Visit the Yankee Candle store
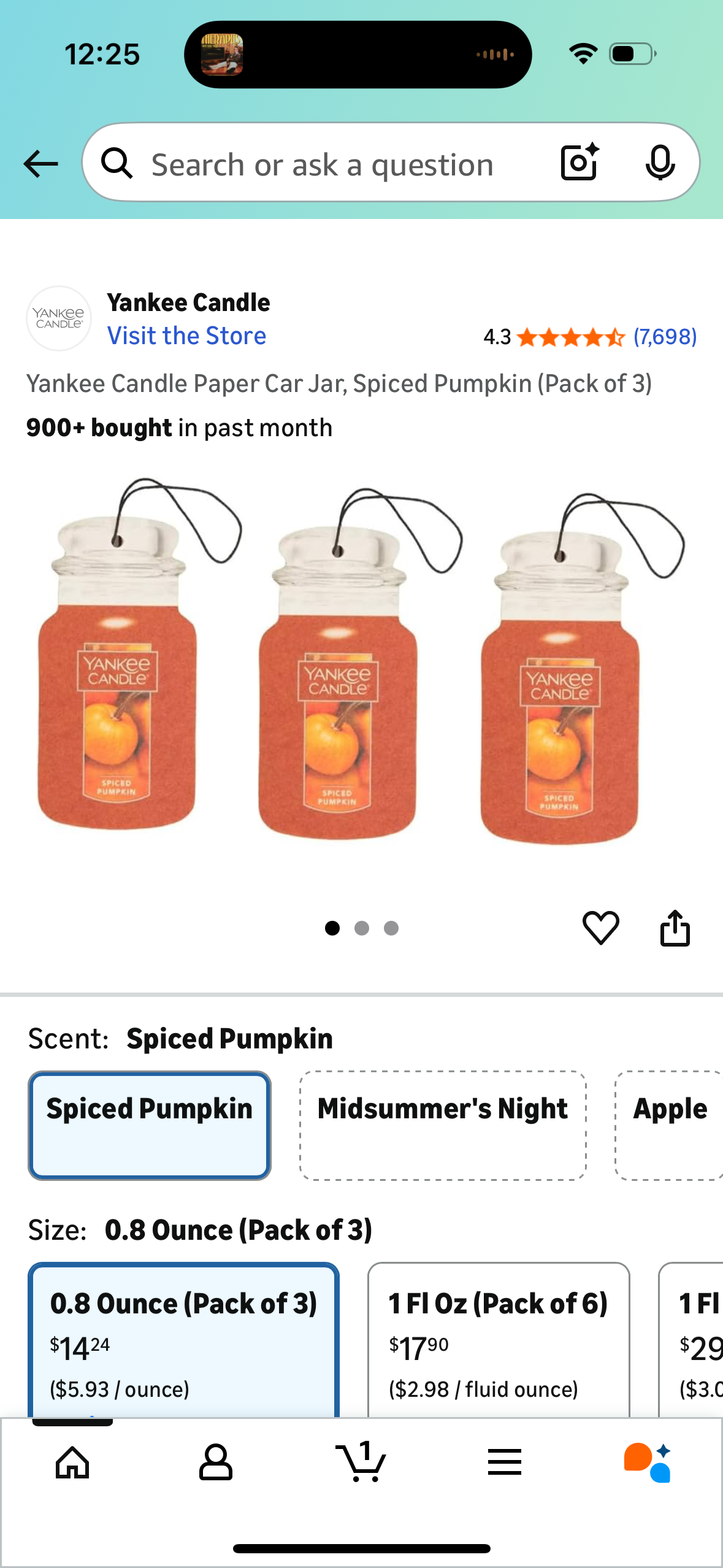This screenshot has width=723, height=1568. [x=186, y=336]
